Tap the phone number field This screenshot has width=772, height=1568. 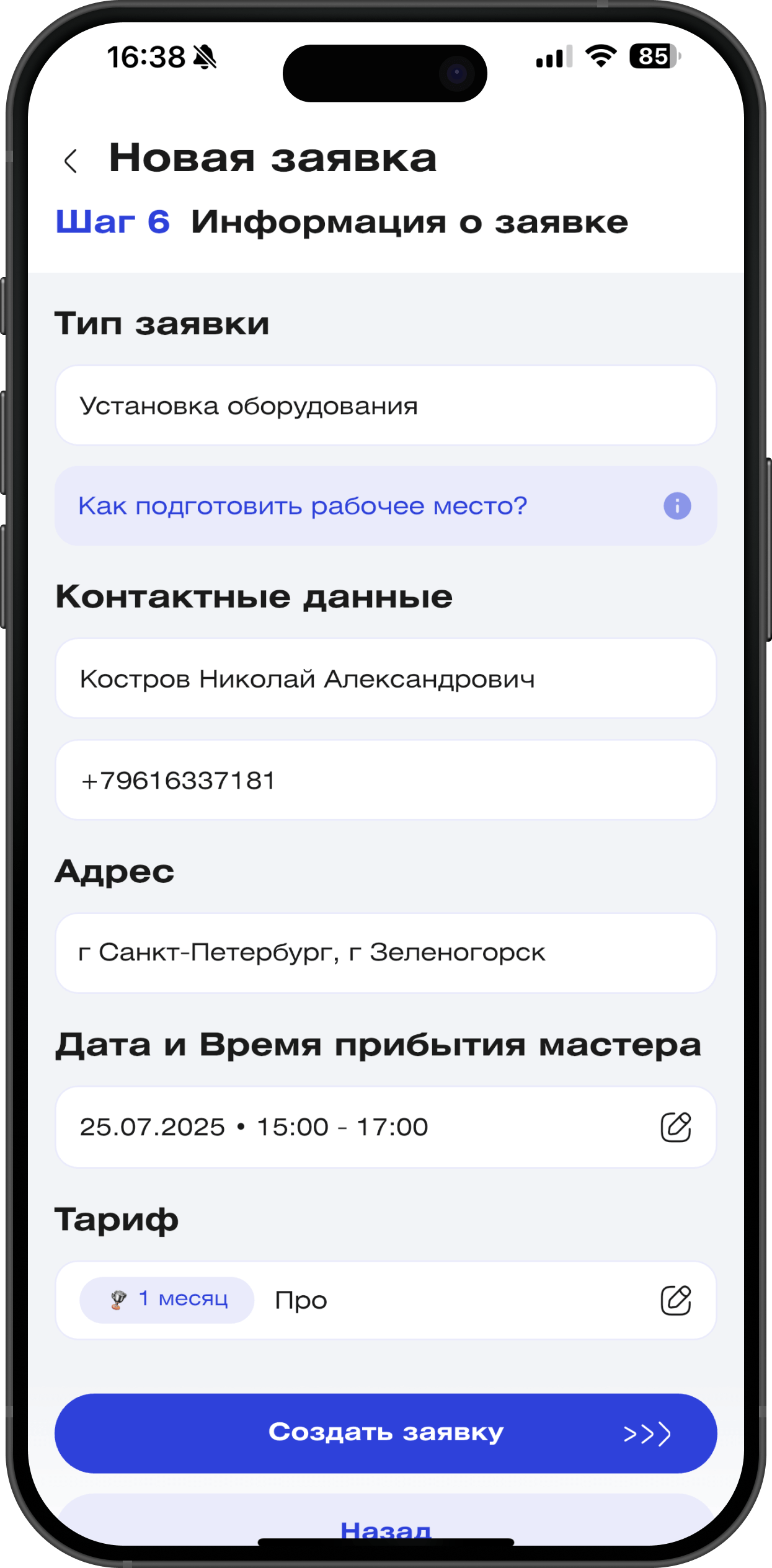(x=386, y=780)
